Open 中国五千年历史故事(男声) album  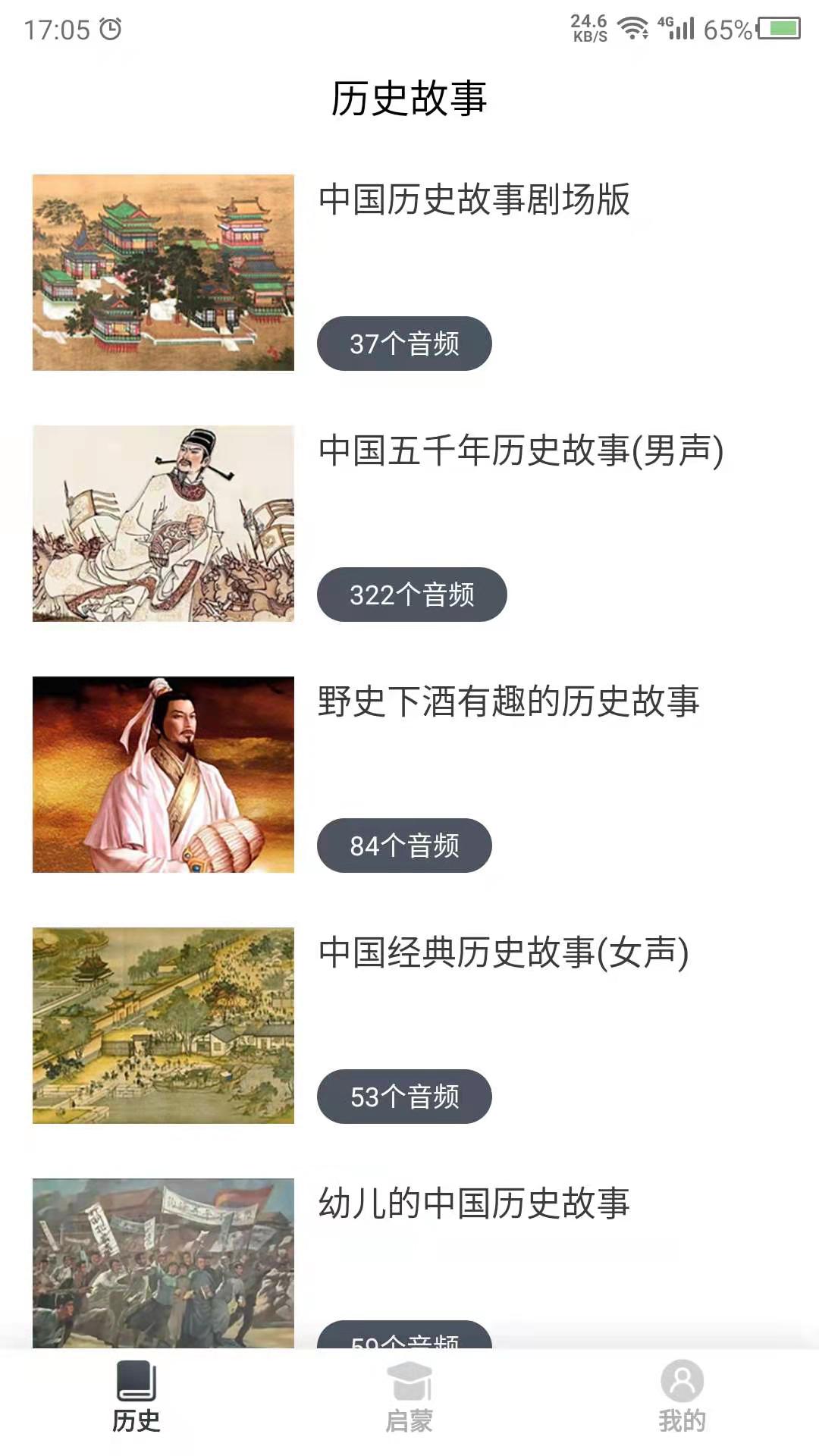[522, 449]
